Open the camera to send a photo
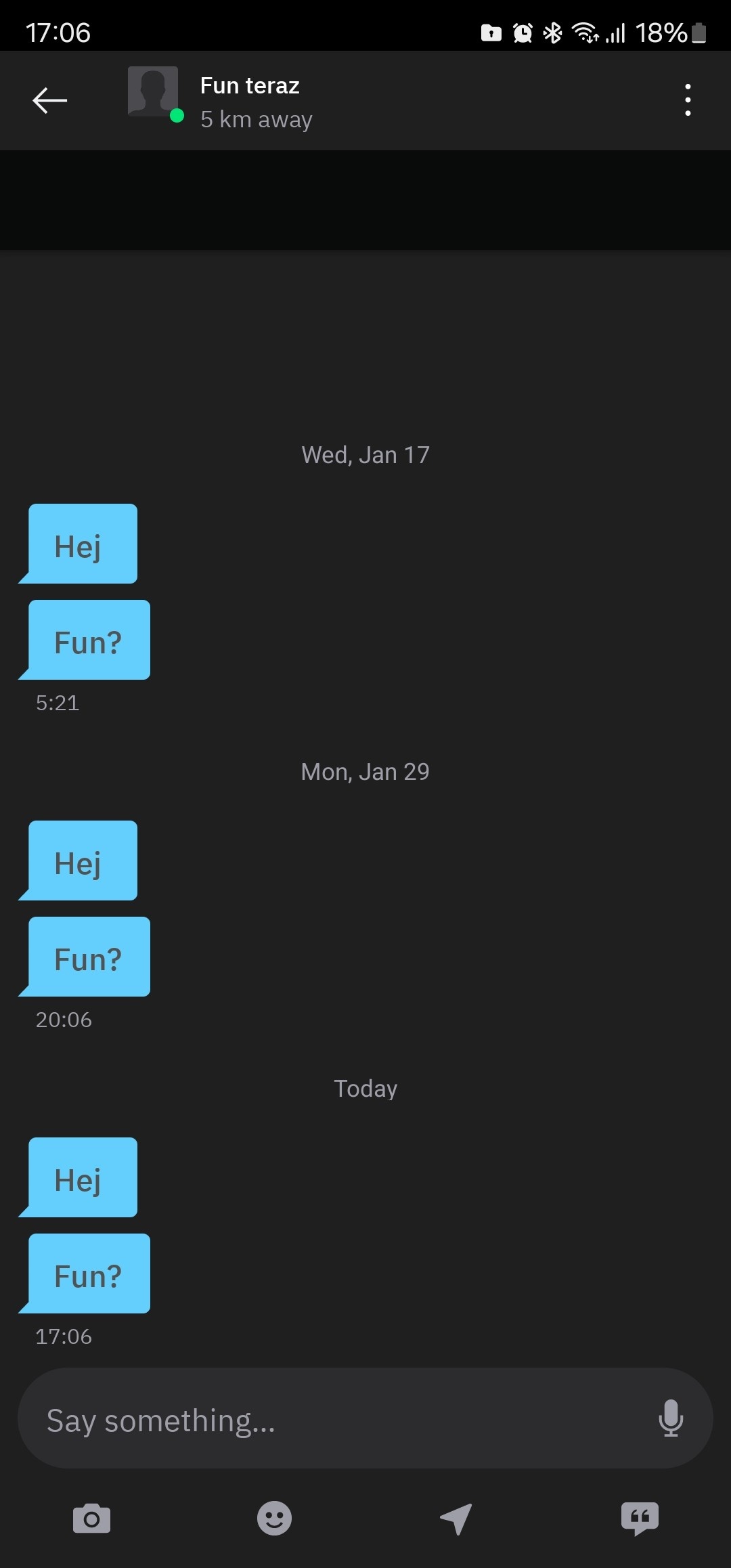731x1568 pixels. (x=91, y=1519)
